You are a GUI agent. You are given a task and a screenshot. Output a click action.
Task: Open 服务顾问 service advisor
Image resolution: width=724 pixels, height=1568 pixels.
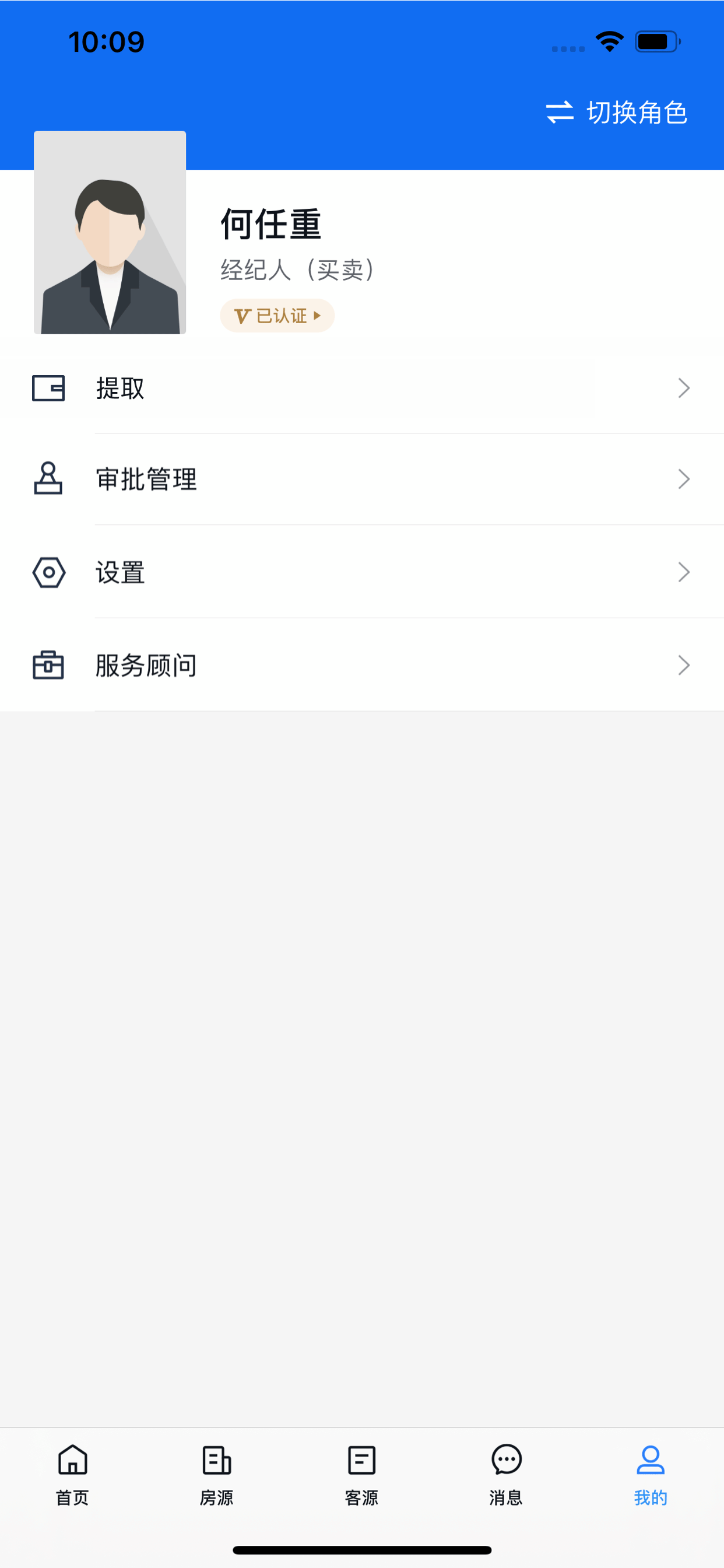pos(362,666)
